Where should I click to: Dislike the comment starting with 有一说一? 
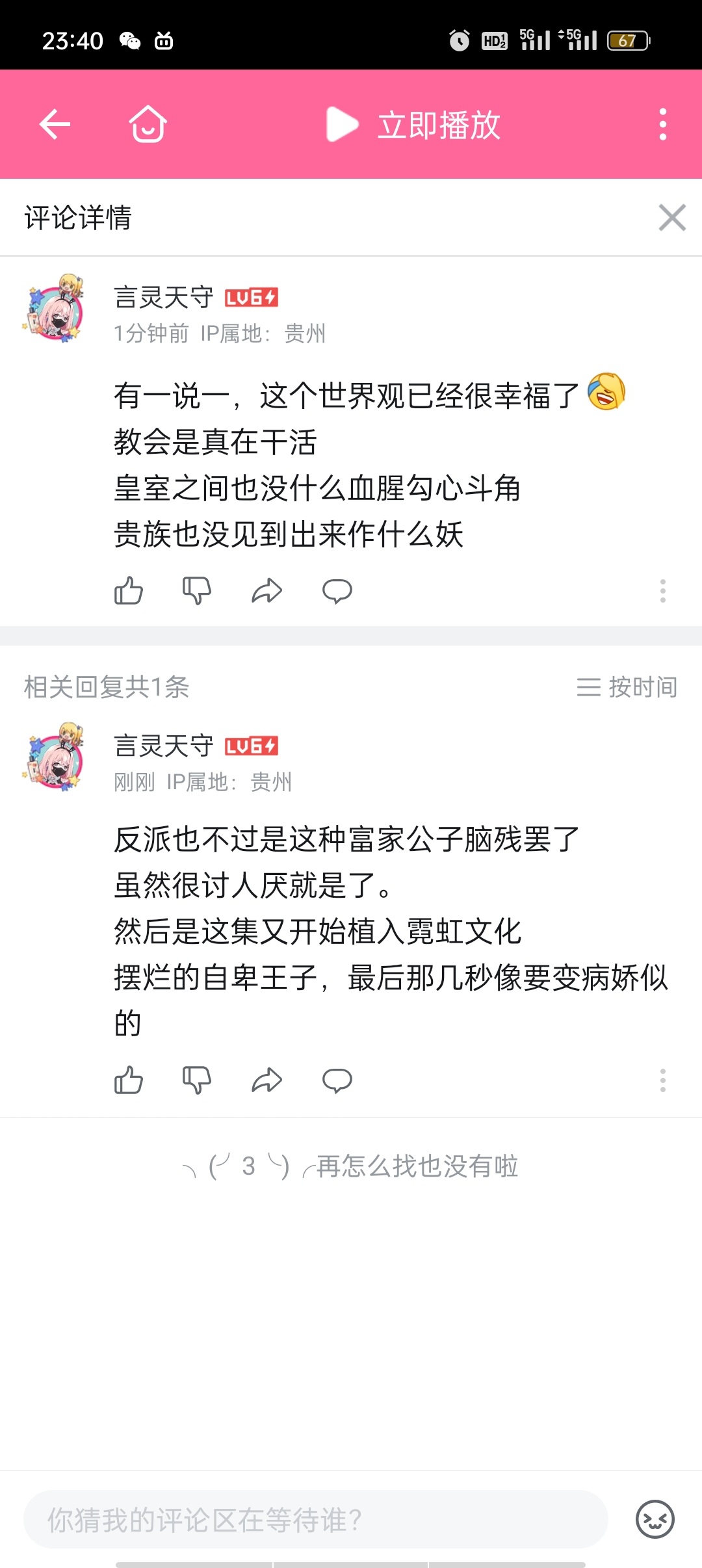[197, 591]
